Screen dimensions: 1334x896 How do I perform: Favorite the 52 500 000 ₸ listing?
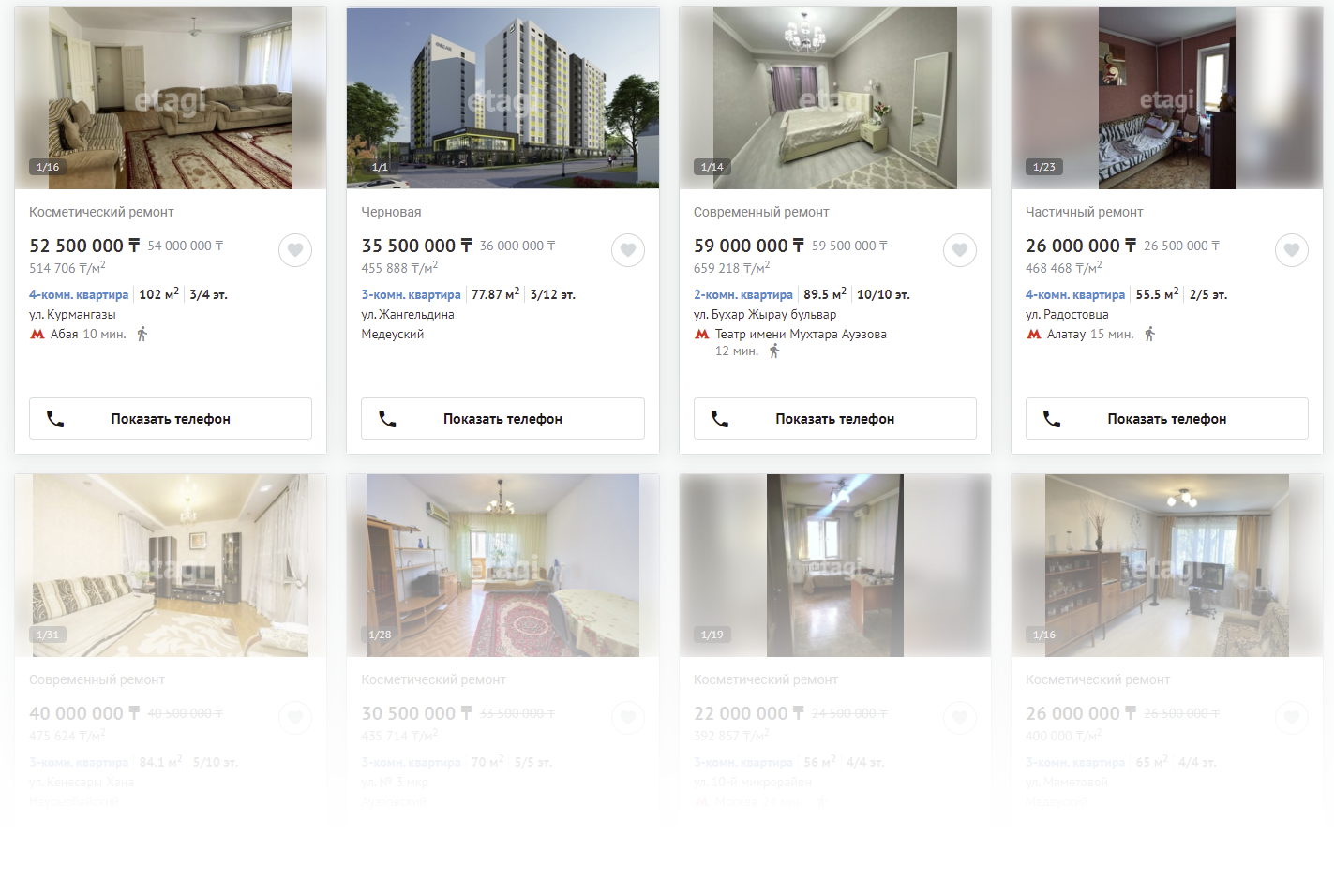click(x=295, y=250)
